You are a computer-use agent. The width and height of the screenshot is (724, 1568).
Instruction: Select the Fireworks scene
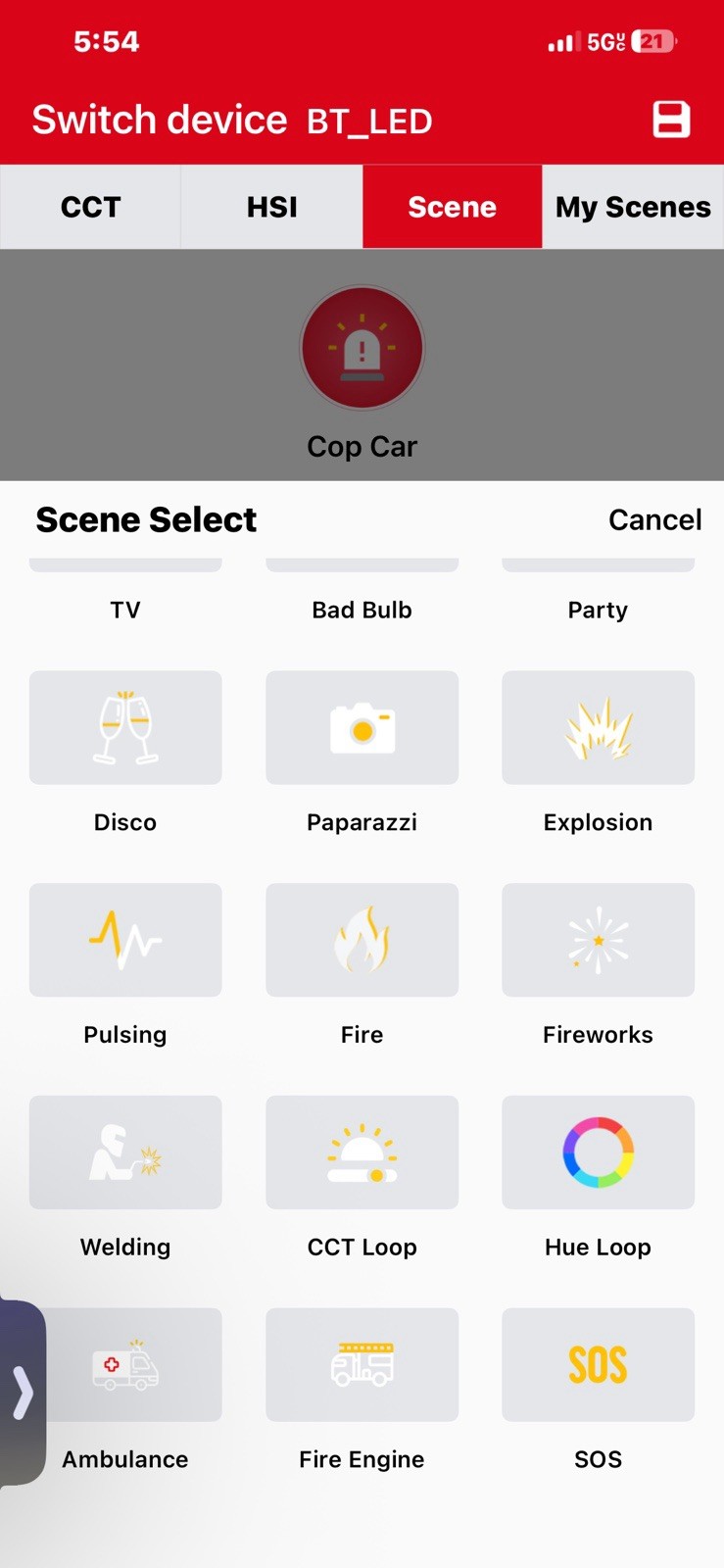pos(598,941)
